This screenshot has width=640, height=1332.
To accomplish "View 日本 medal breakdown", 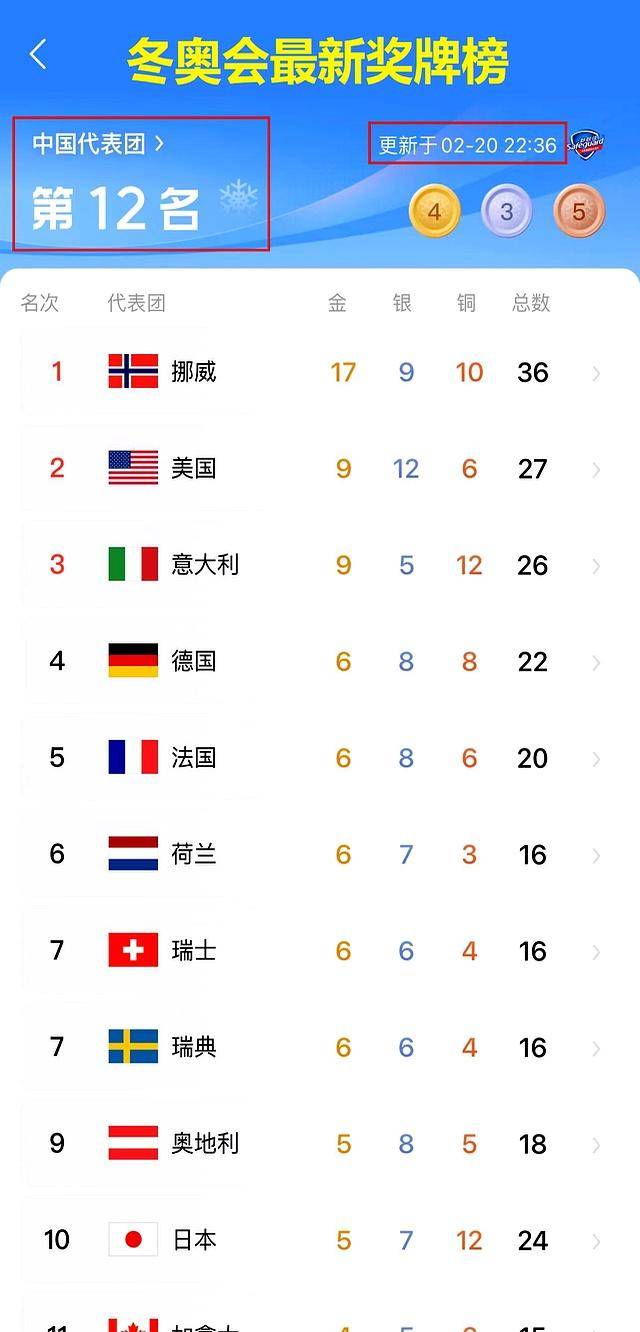I will tap(320, 1240).
